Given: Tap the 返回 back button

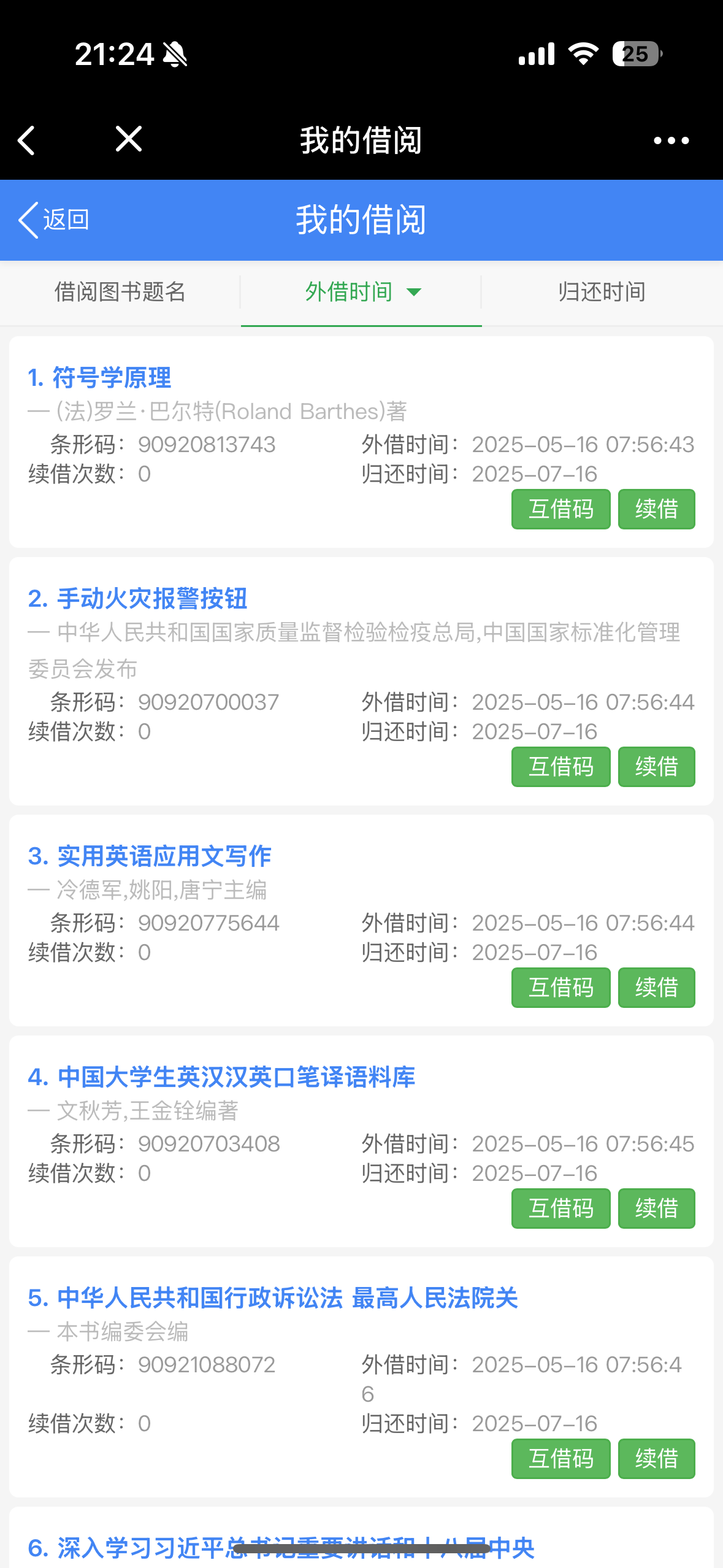Looking at the screenshot, I should coord(54,220).
